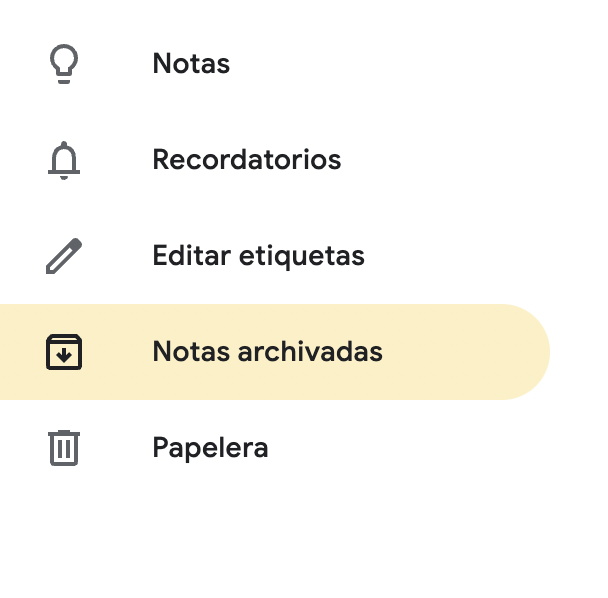608x598 pixels.
Task: Open Notas archivadas
Action: 267,352
